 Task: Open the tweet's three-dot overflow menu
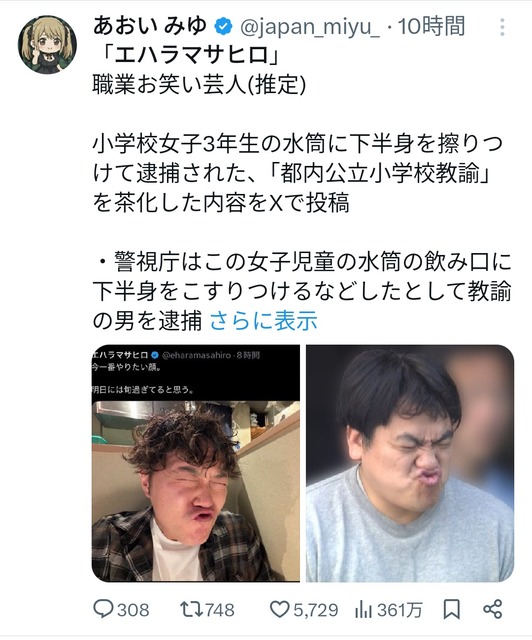502,27
